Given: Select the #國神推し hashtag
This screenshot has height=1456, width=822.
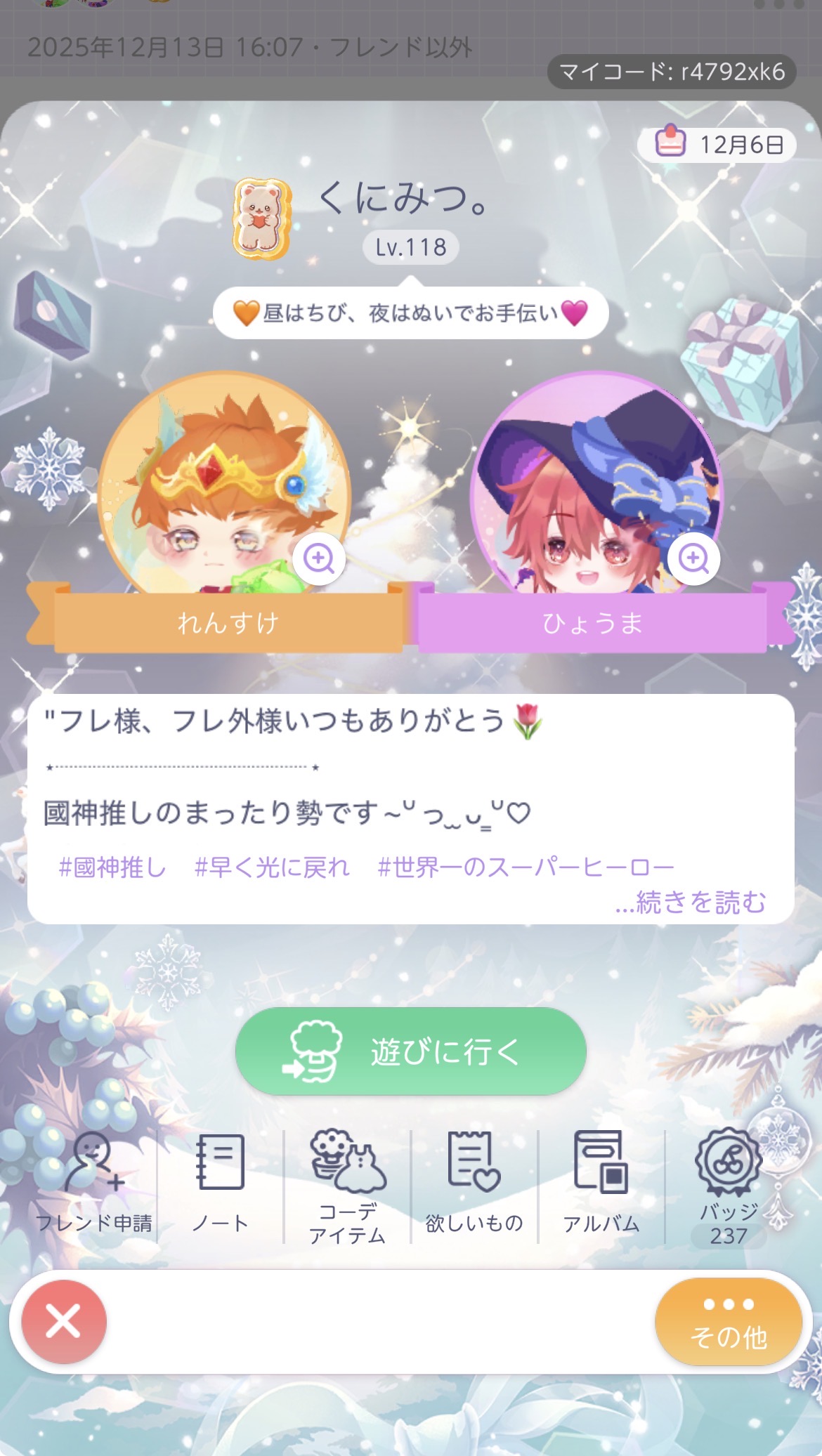Looking at the screenshot, I should coord(112,867).
